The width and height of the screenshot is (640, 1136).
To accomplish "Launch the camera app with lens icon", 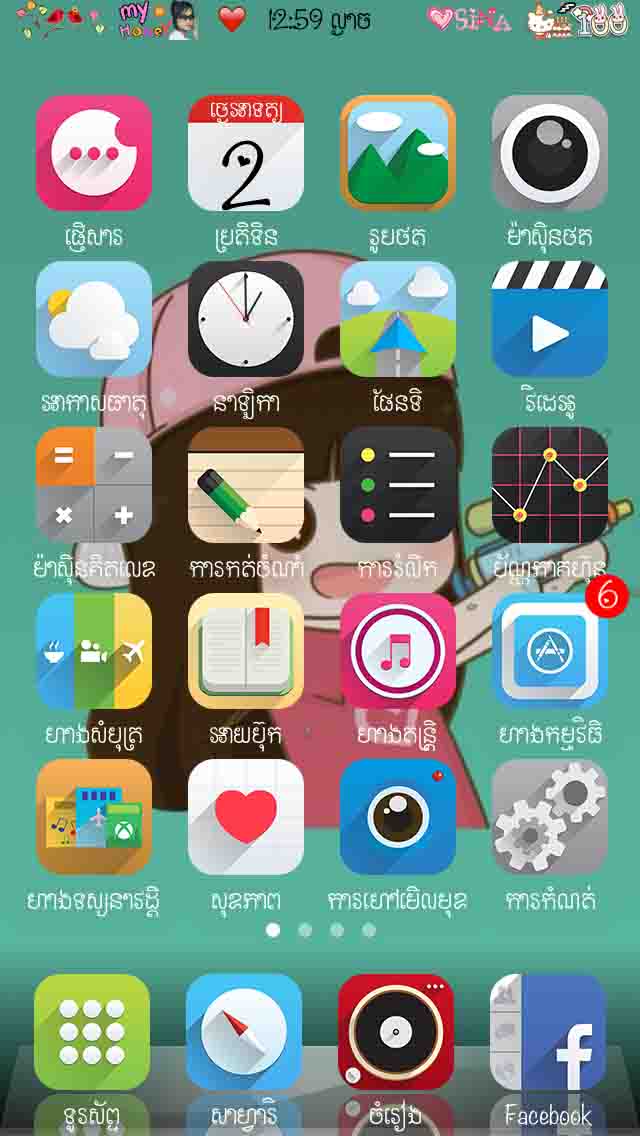I will 550,153.
